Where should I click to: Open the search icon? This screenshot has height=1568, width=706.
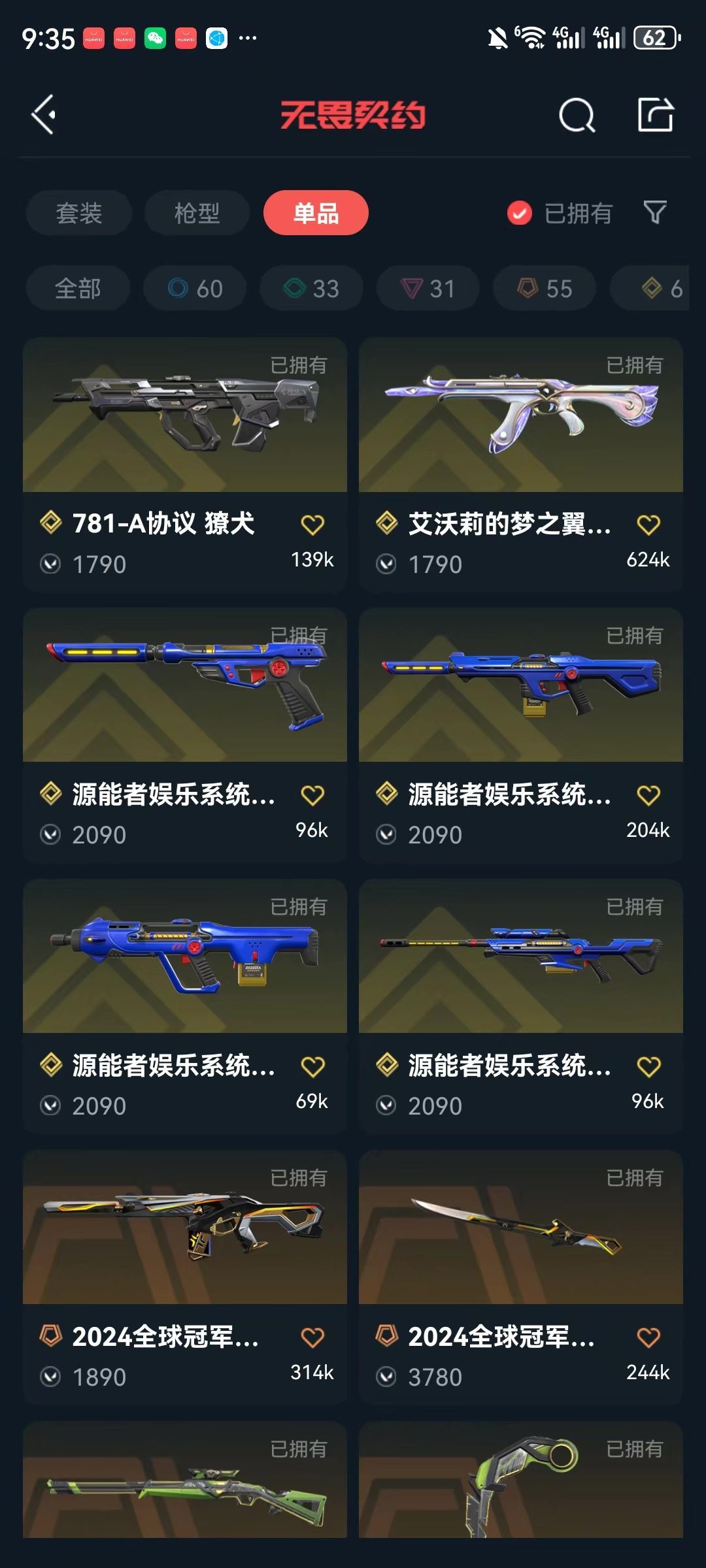577,116
